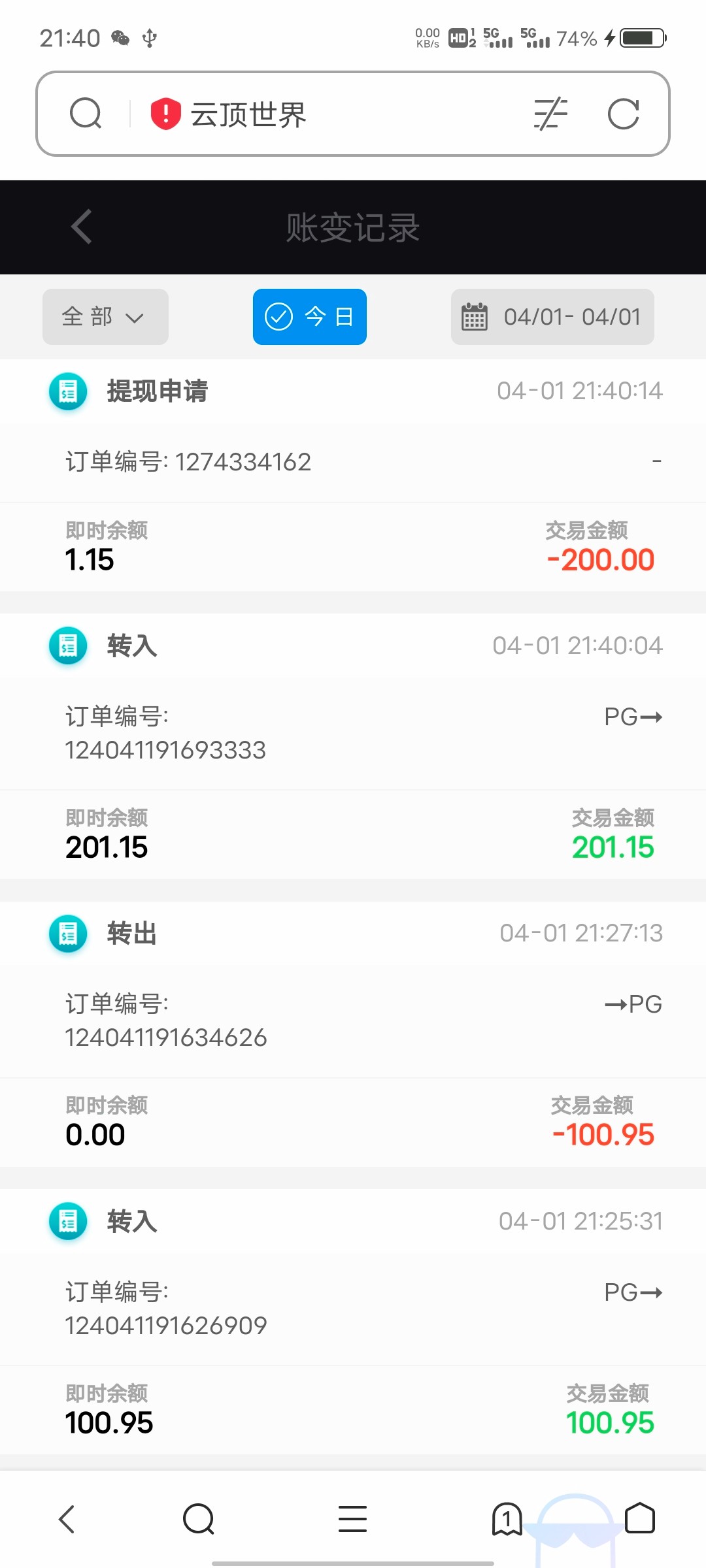Go back from 账变记录 page

coord(82,227)
